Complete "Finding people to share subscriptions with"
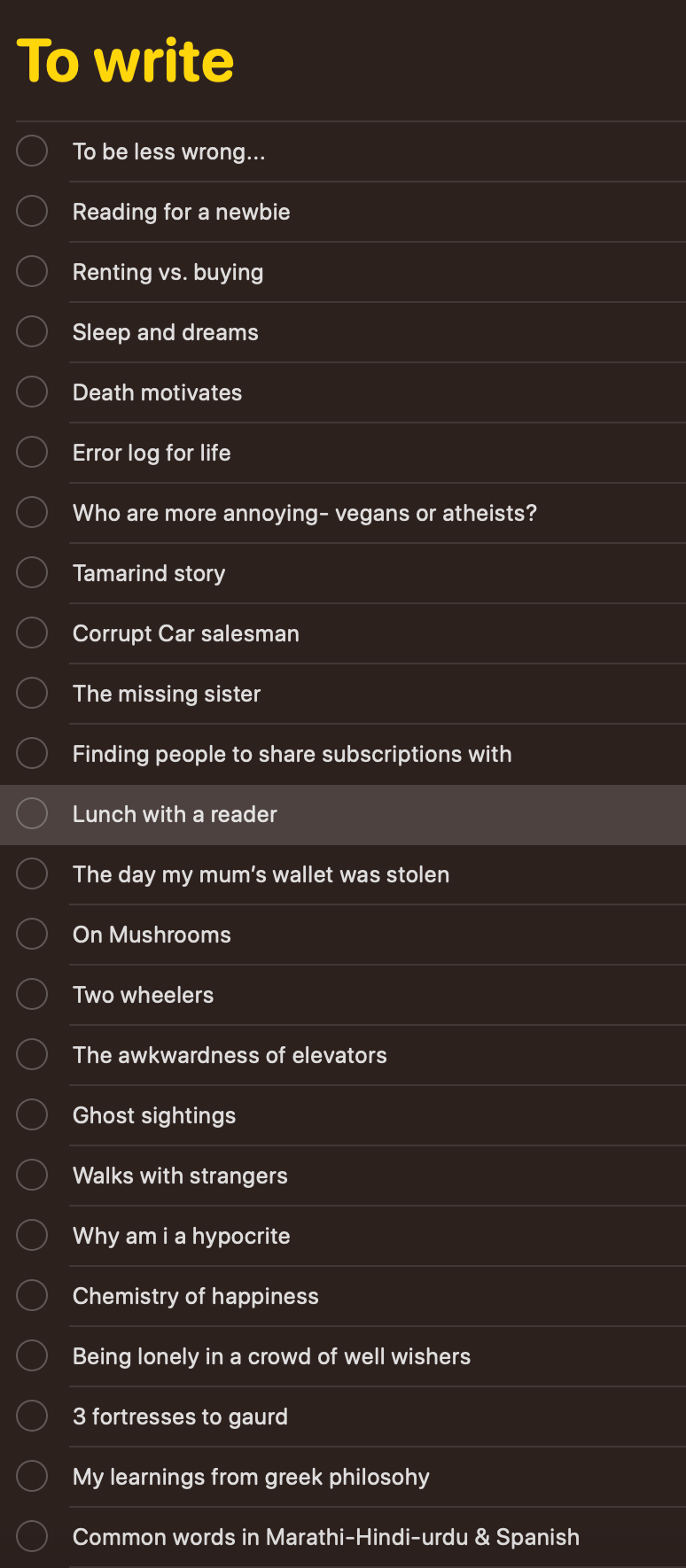 click(32, 753)
